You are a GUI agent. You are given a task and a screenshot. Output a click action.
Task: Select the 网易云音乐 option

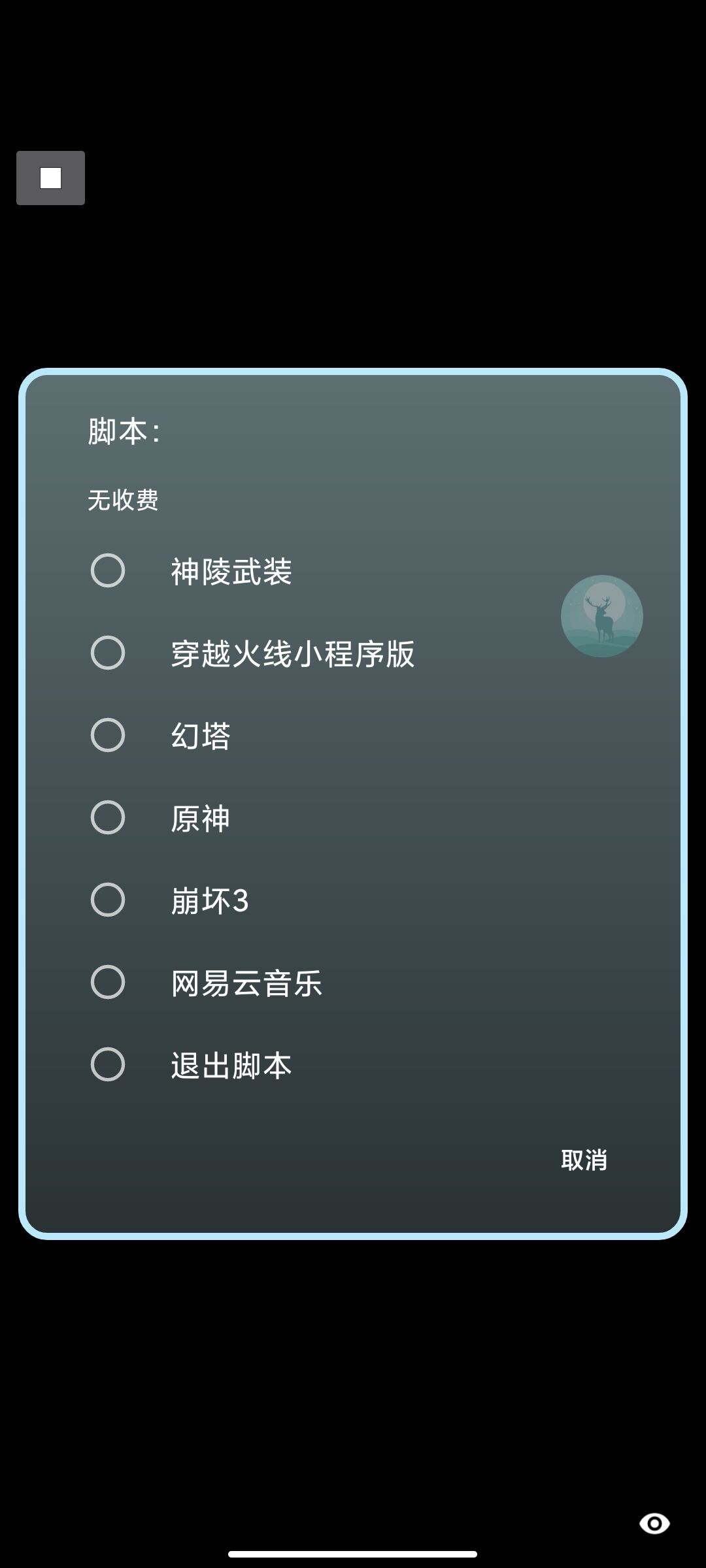(108, 982)
